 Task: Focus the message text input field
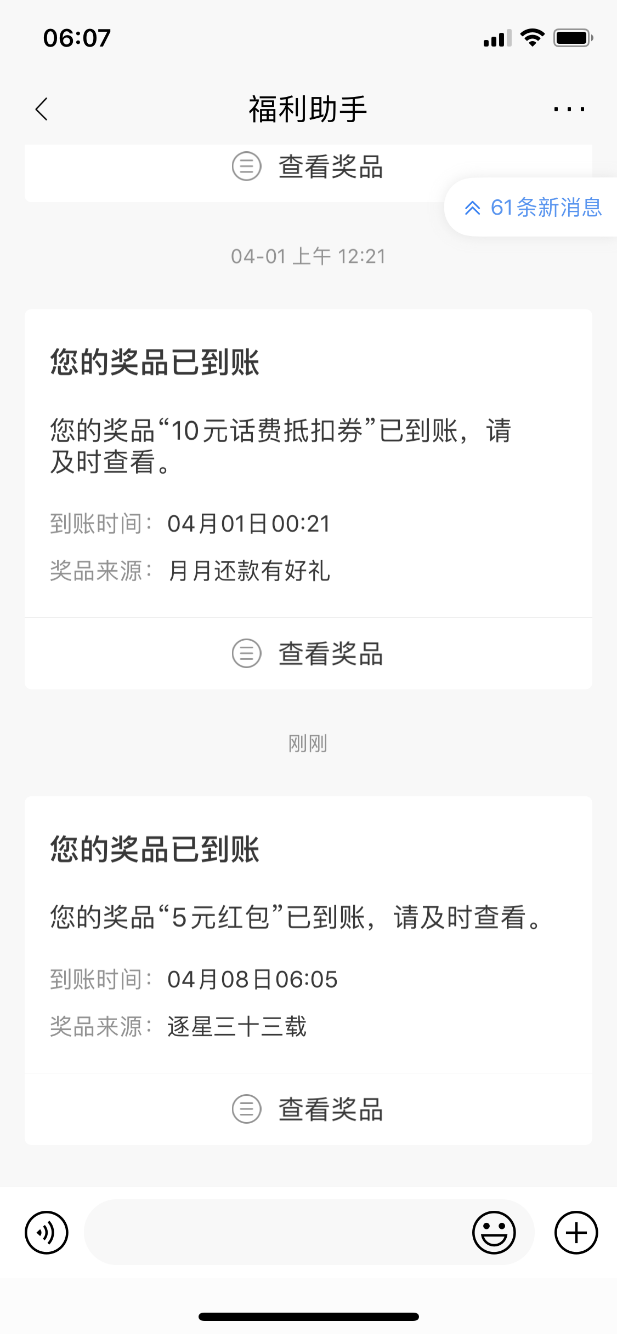click(x=275, y=1232)
